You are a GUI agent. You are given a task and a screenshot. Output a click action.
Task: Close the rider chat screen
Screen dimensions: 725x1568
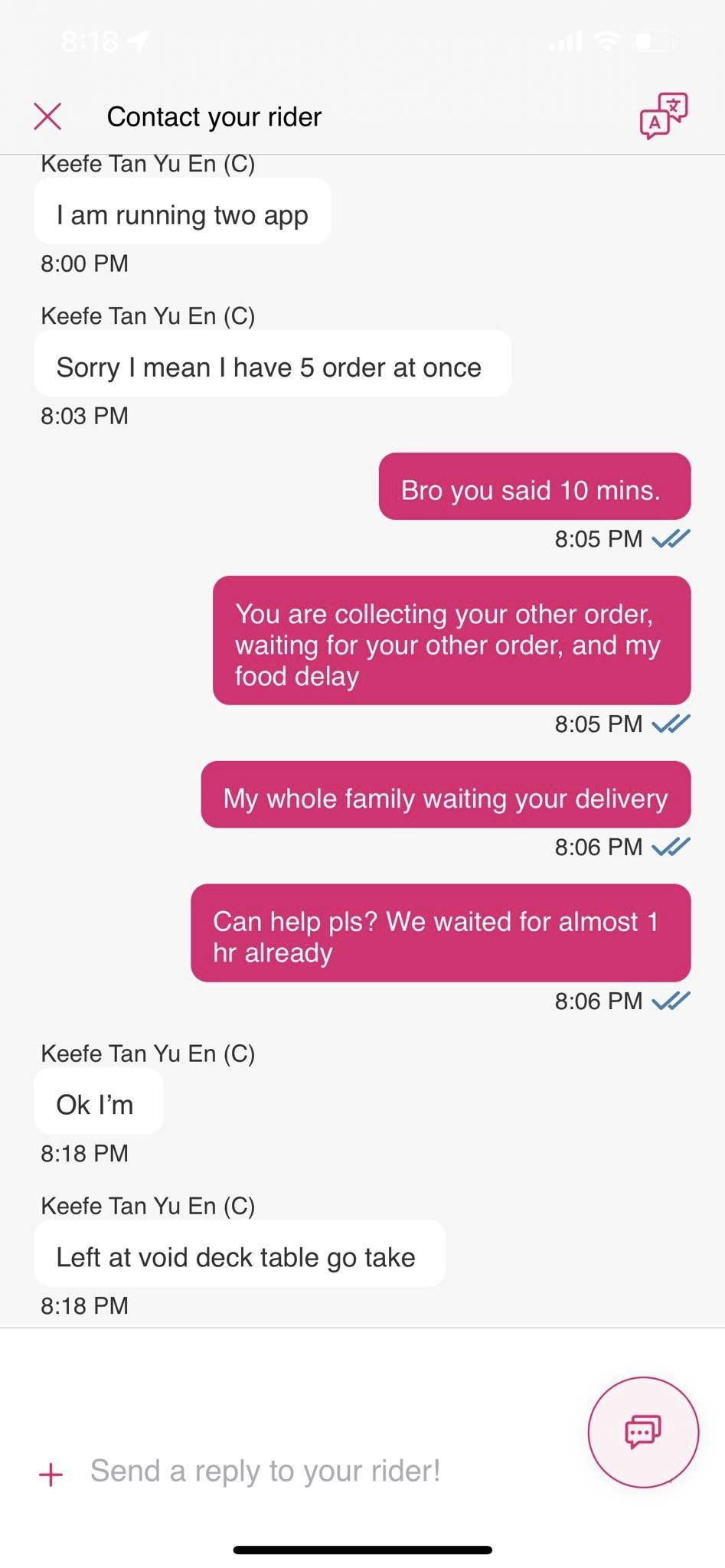(x=47, y=116)
